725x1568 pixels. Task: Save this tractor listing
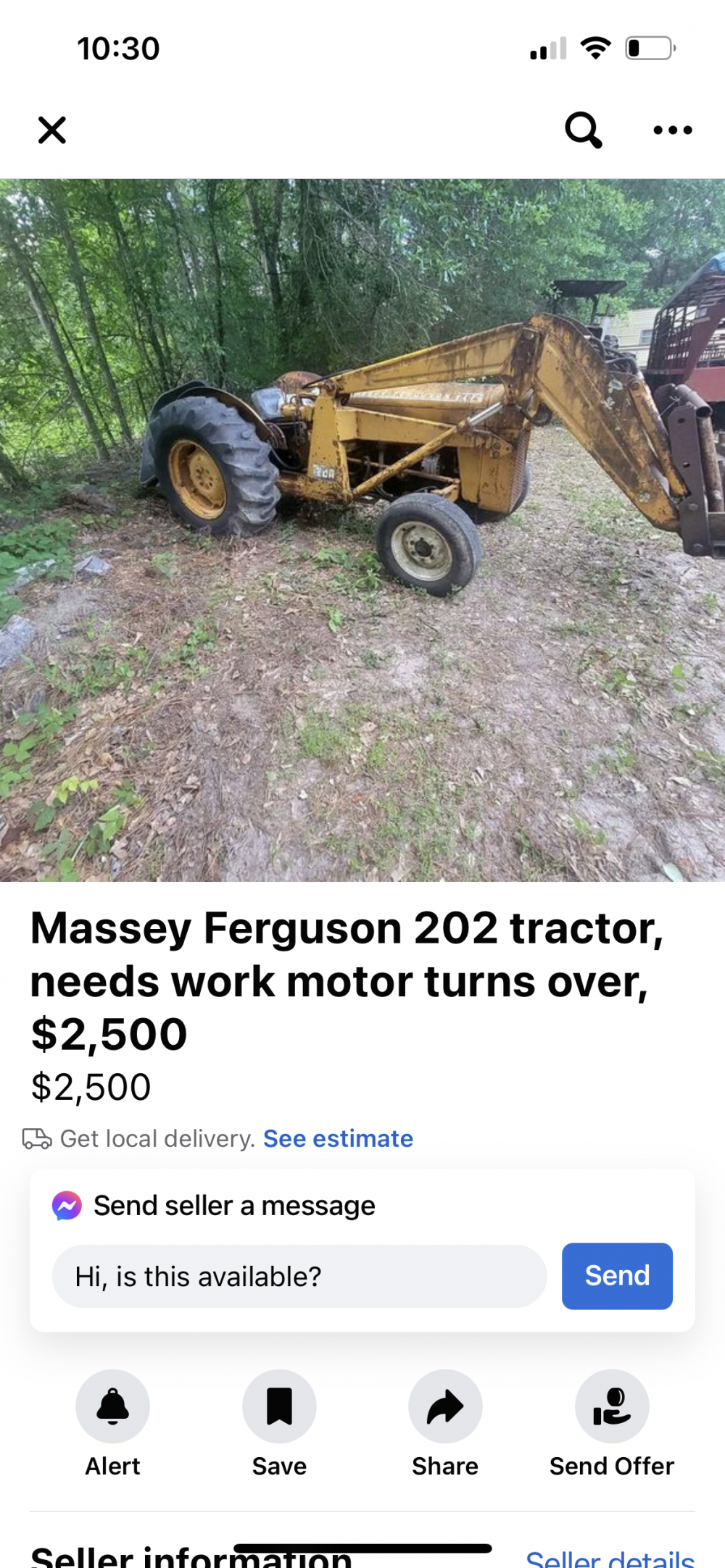click(279, 1406)
